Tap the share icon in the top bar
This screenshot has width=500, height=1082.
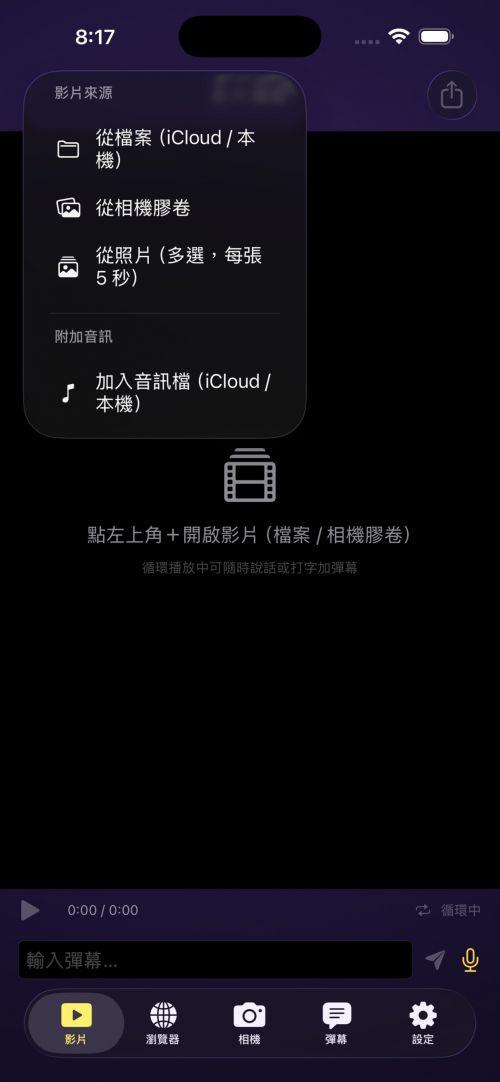pyautogui.click(x=452, y=95)
